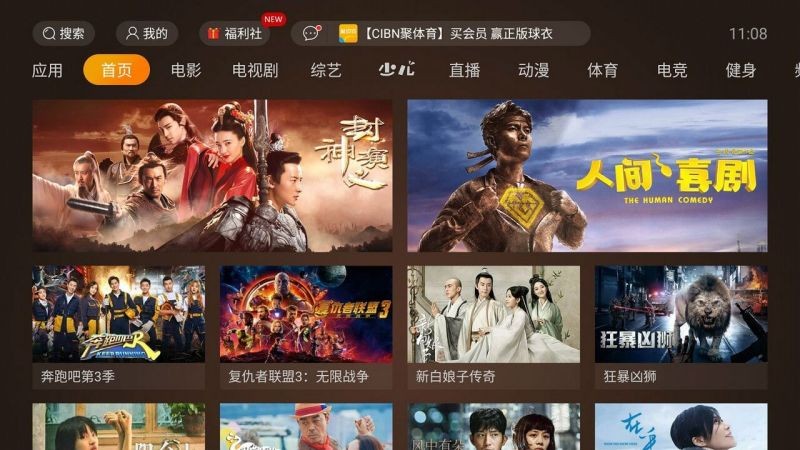The width and height of the screenshot is (800, 450).
Task: Select the 电竞 tab
Action: click(x=672, y=70)
